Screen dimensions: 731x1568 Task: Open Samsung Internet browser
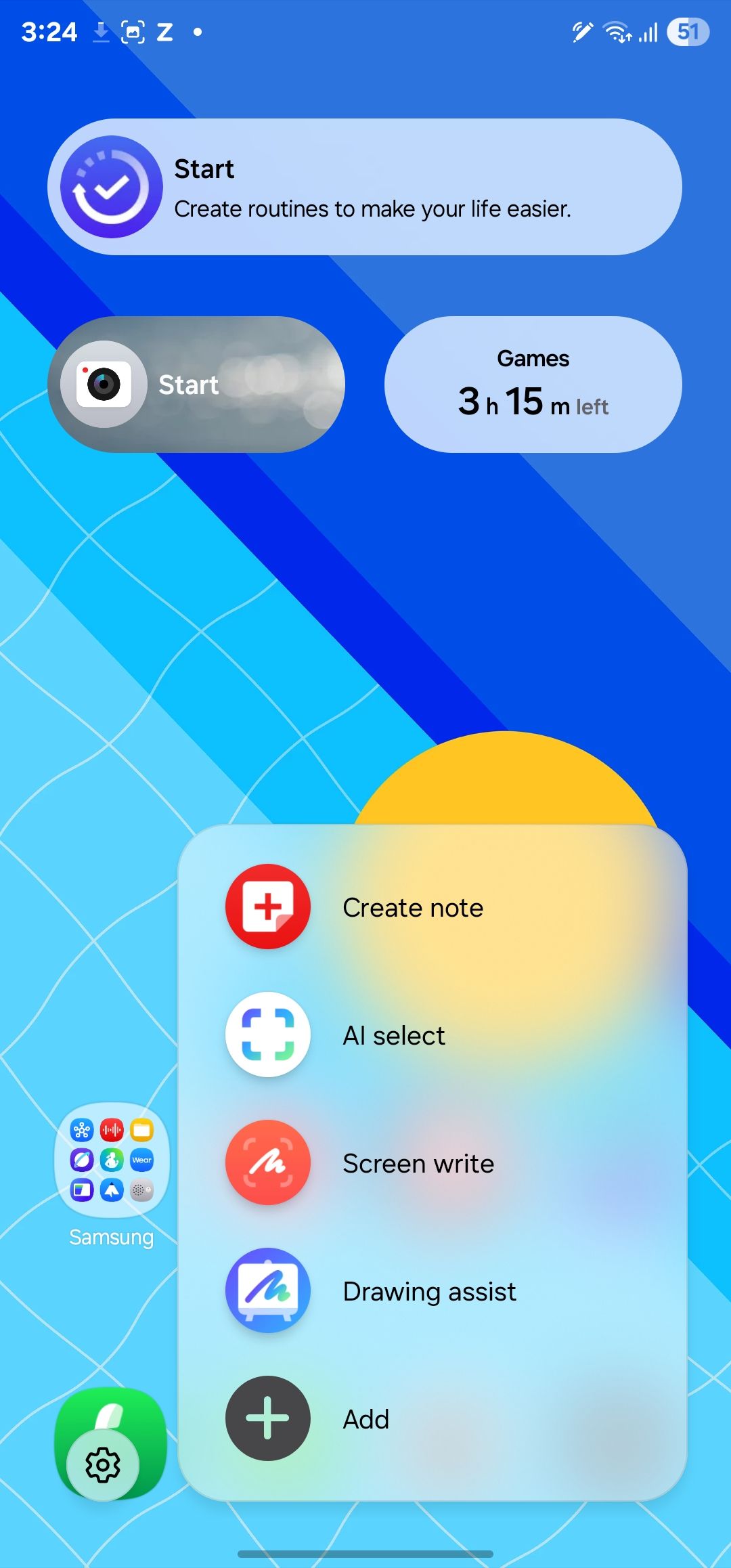coord(81,1159)
